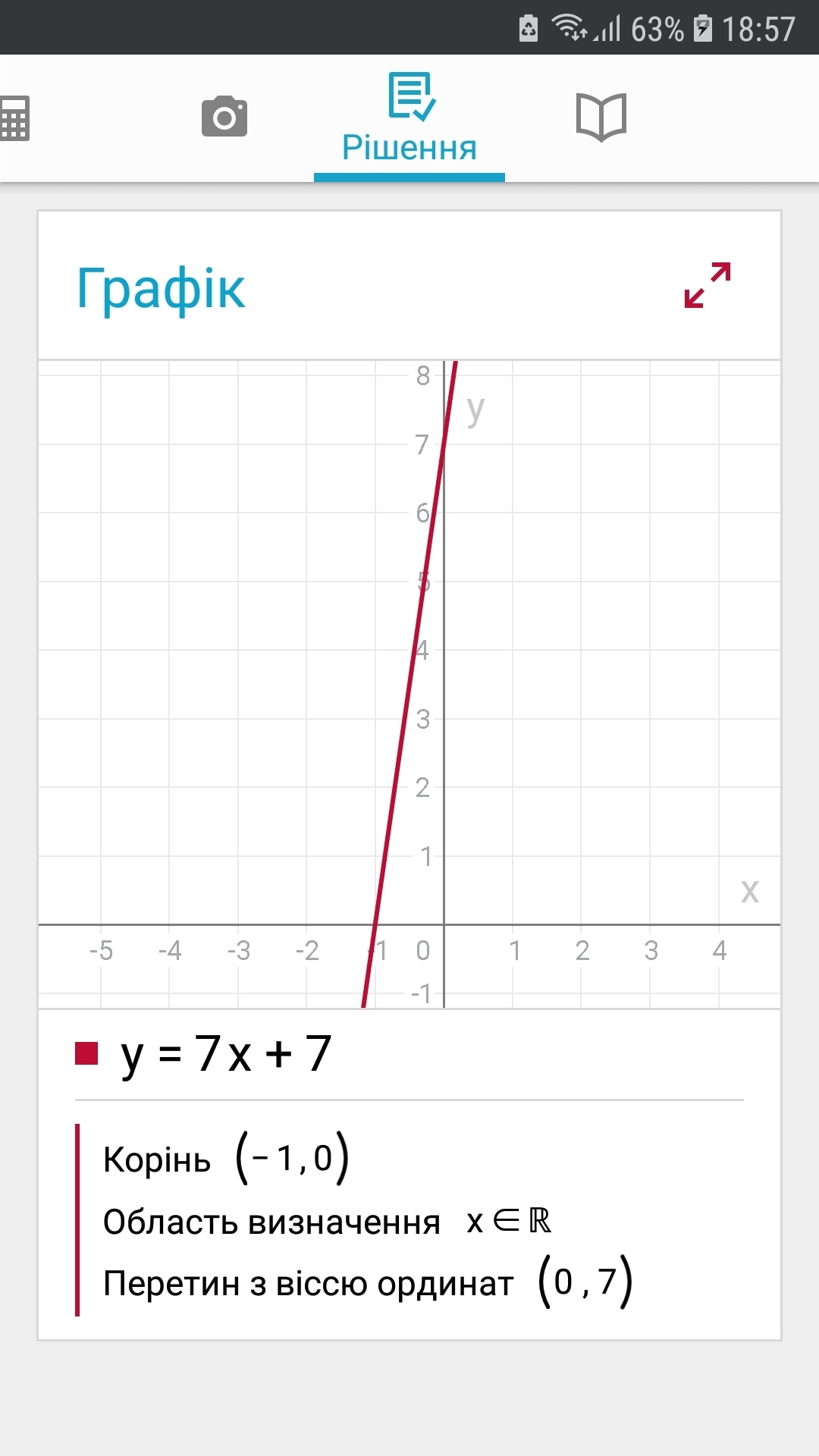Viewport: 819px width, 1456px height.
Task: Expand the graph to fullscreen
Action: tap(708, 285)
